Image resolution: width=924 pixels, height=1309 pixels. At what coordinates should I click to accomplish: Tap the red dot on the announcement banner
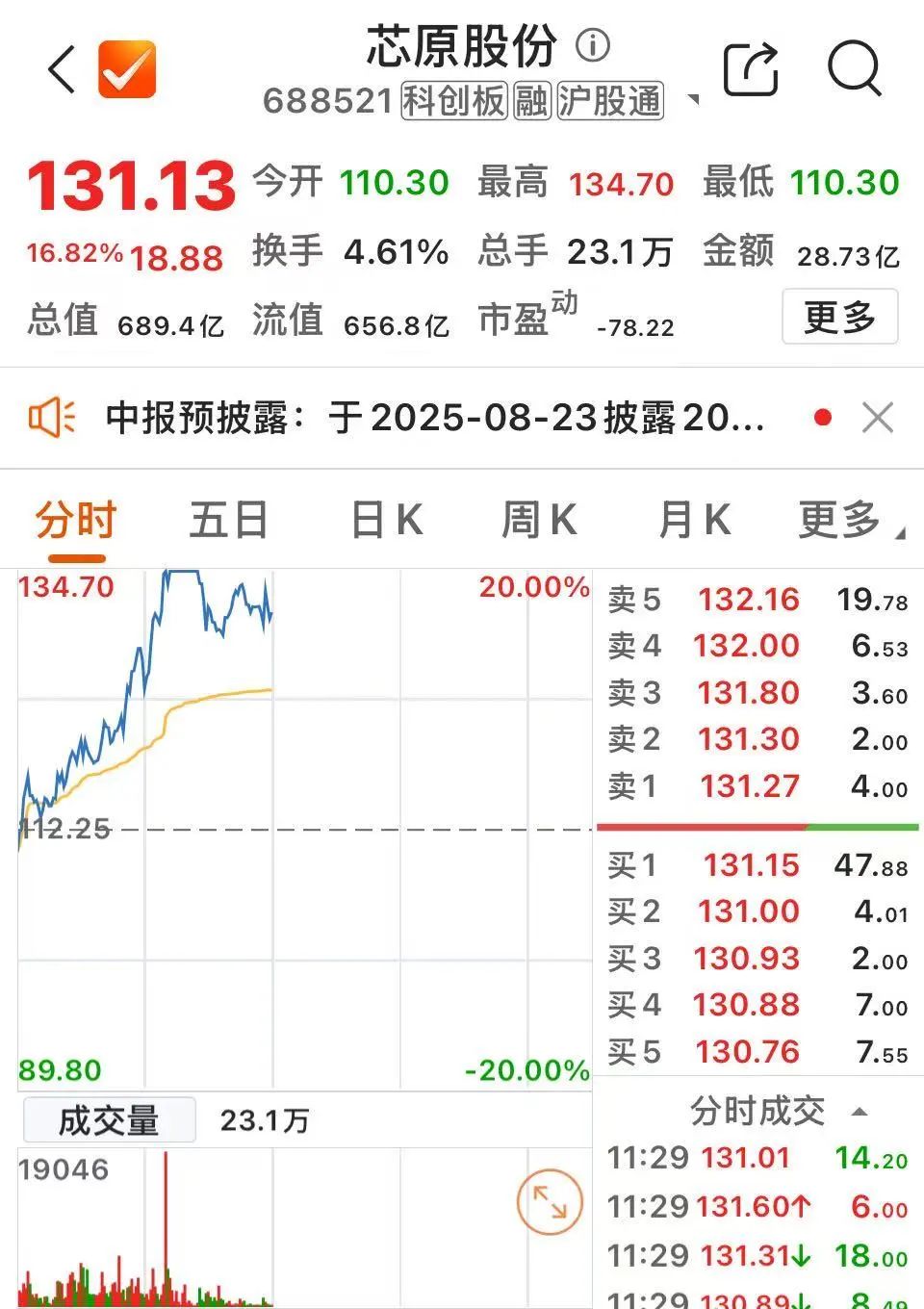823,417
